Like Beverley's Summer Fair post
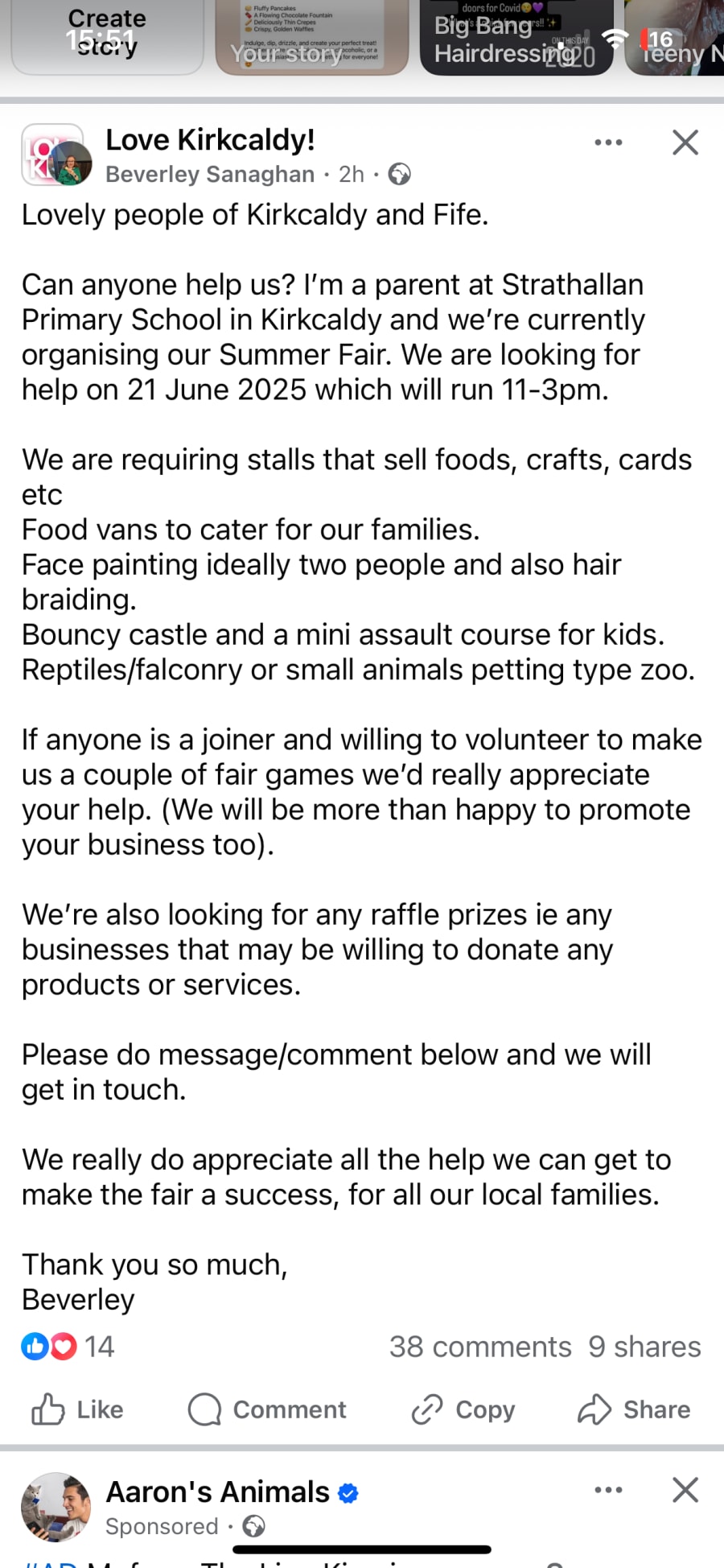The height and width of the screenshot is (1568, 724). (x=77, y=1409)
